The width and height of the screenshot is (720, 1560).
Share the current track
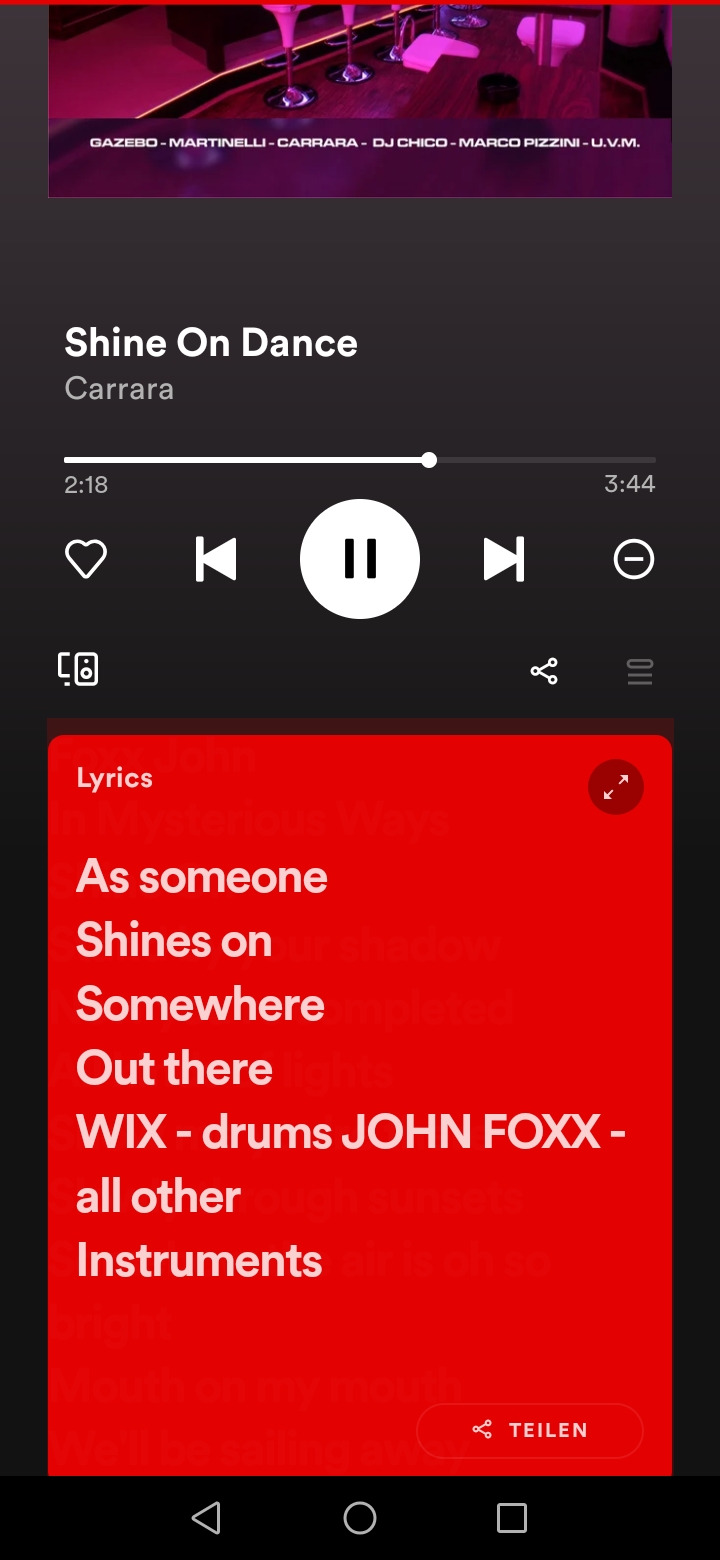[x=544, y=671]
